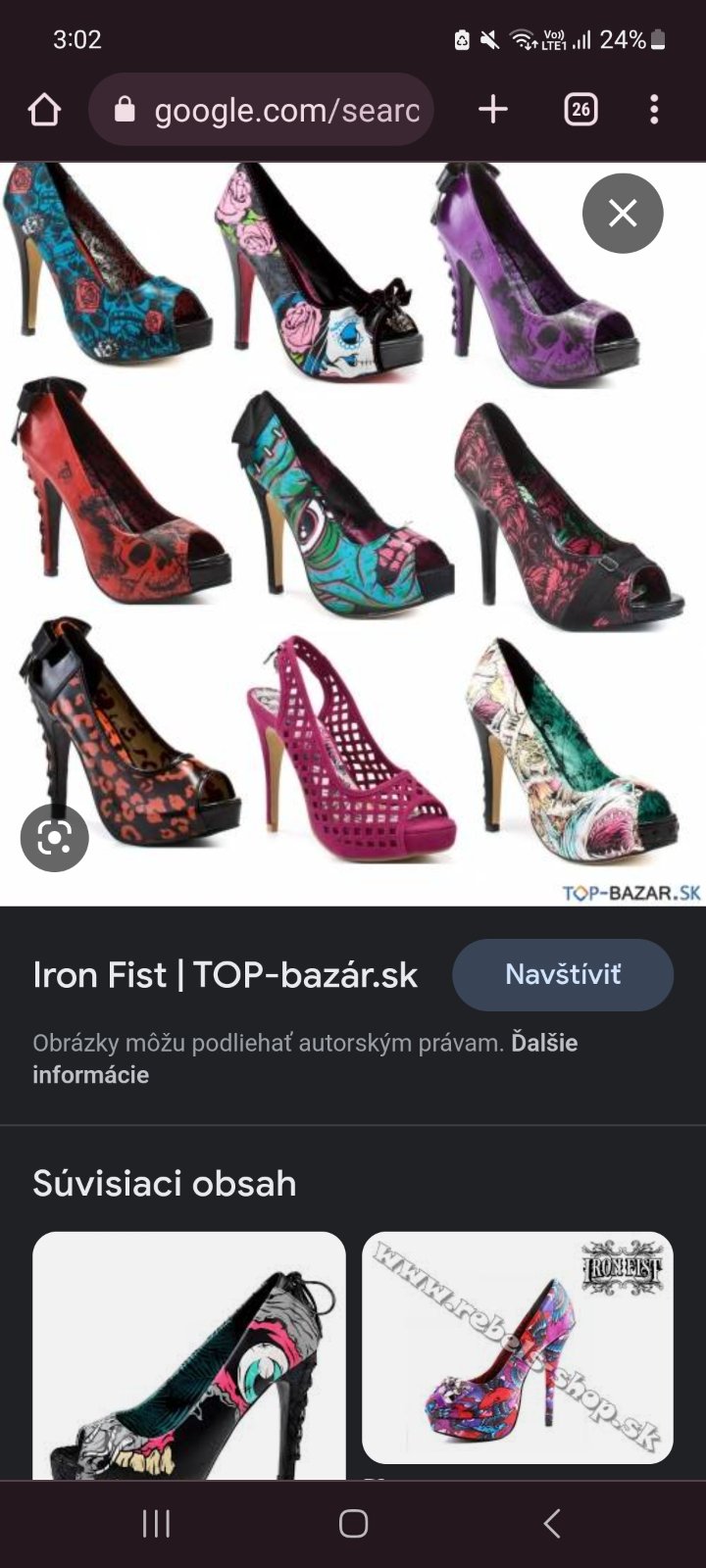Viewport: 706px width, 1568px height.
Task: View the full Iron Fist shoes image
Action: coord(353,510)
